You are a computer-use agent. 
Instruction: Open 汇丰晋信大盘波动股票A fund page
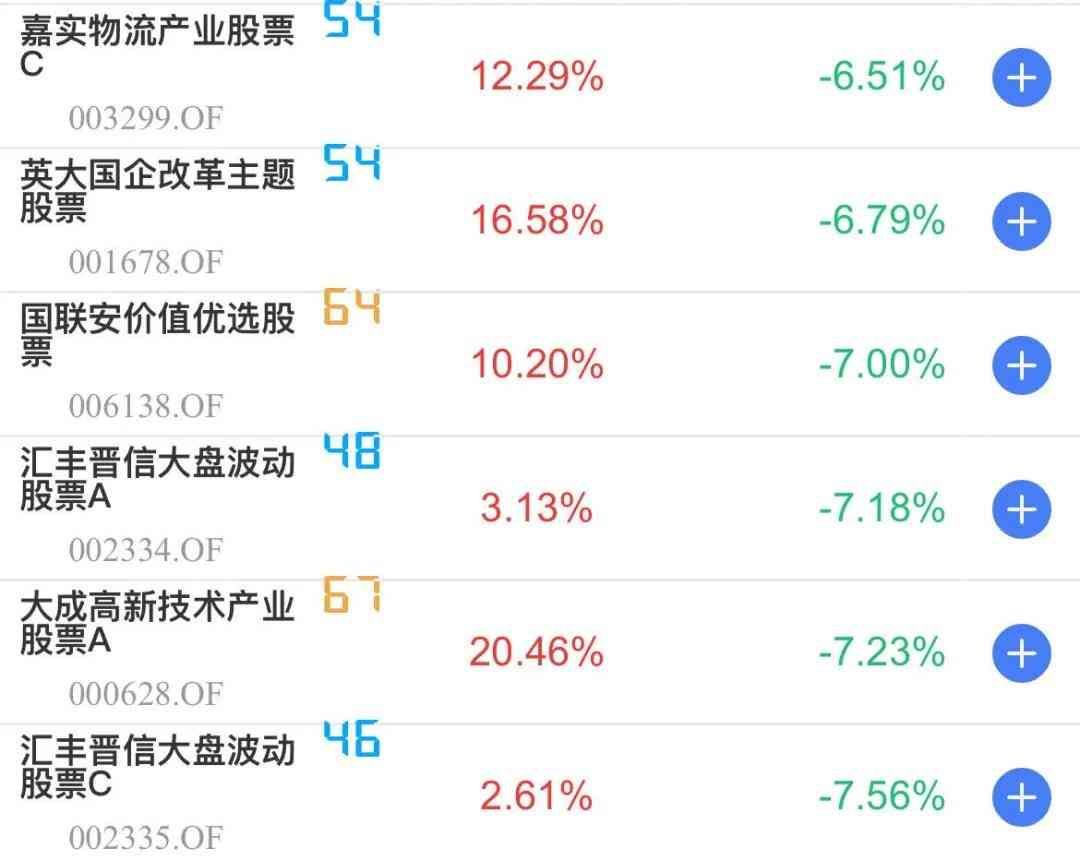click(x=158, y=480)
